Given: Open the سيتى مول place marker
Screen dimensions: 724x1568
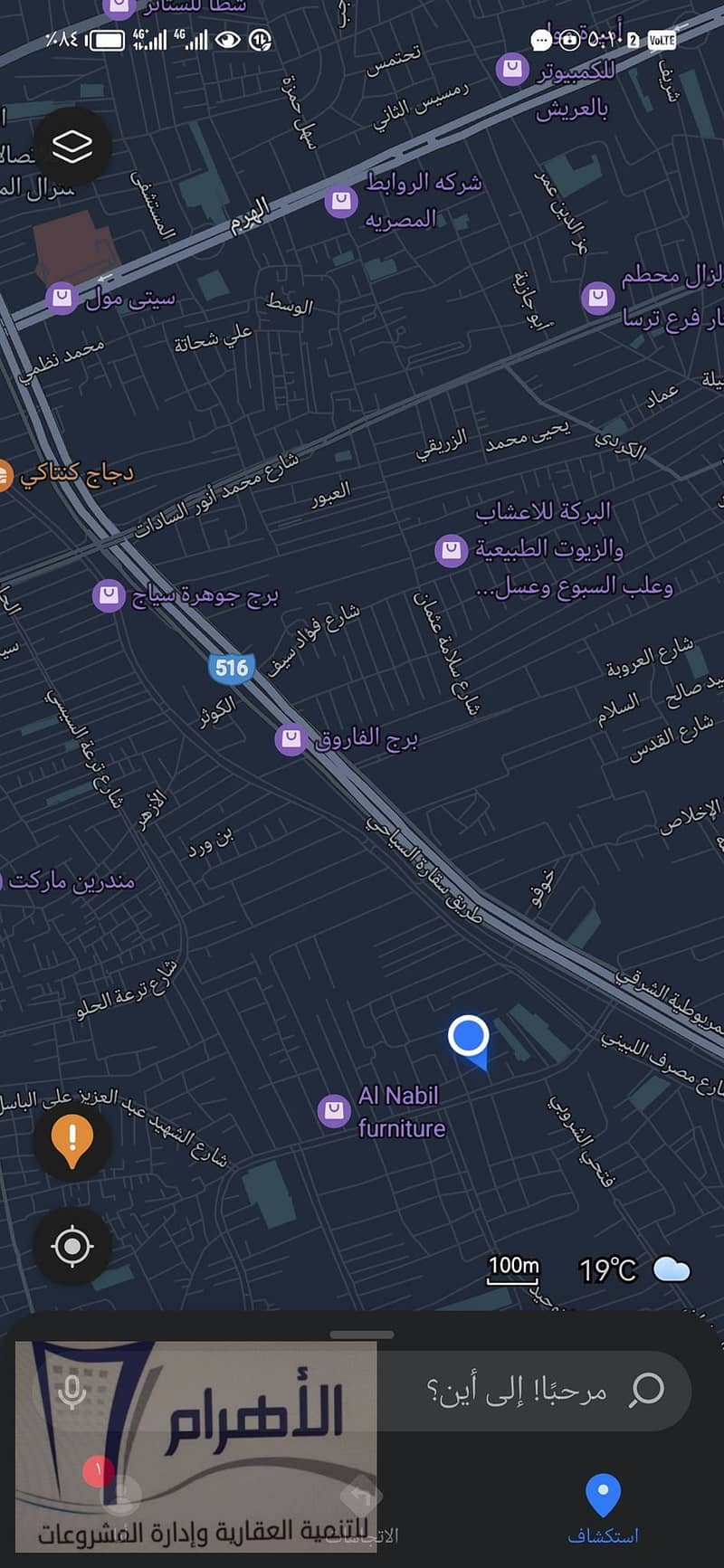Looking at the screenshot, I should [x=62, y=297].
